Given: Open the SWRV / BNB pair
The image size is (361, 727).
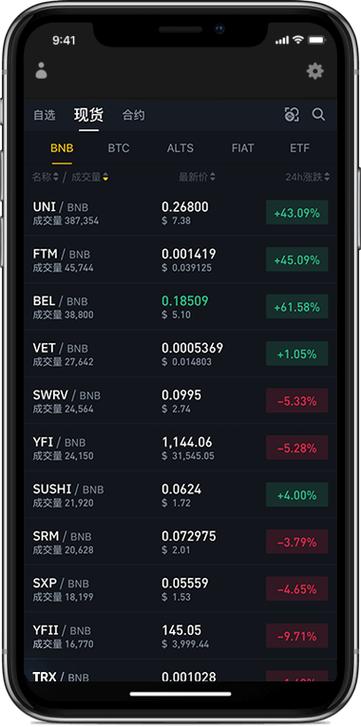Looking at the screenshot, I should click(x=181, y=401).
